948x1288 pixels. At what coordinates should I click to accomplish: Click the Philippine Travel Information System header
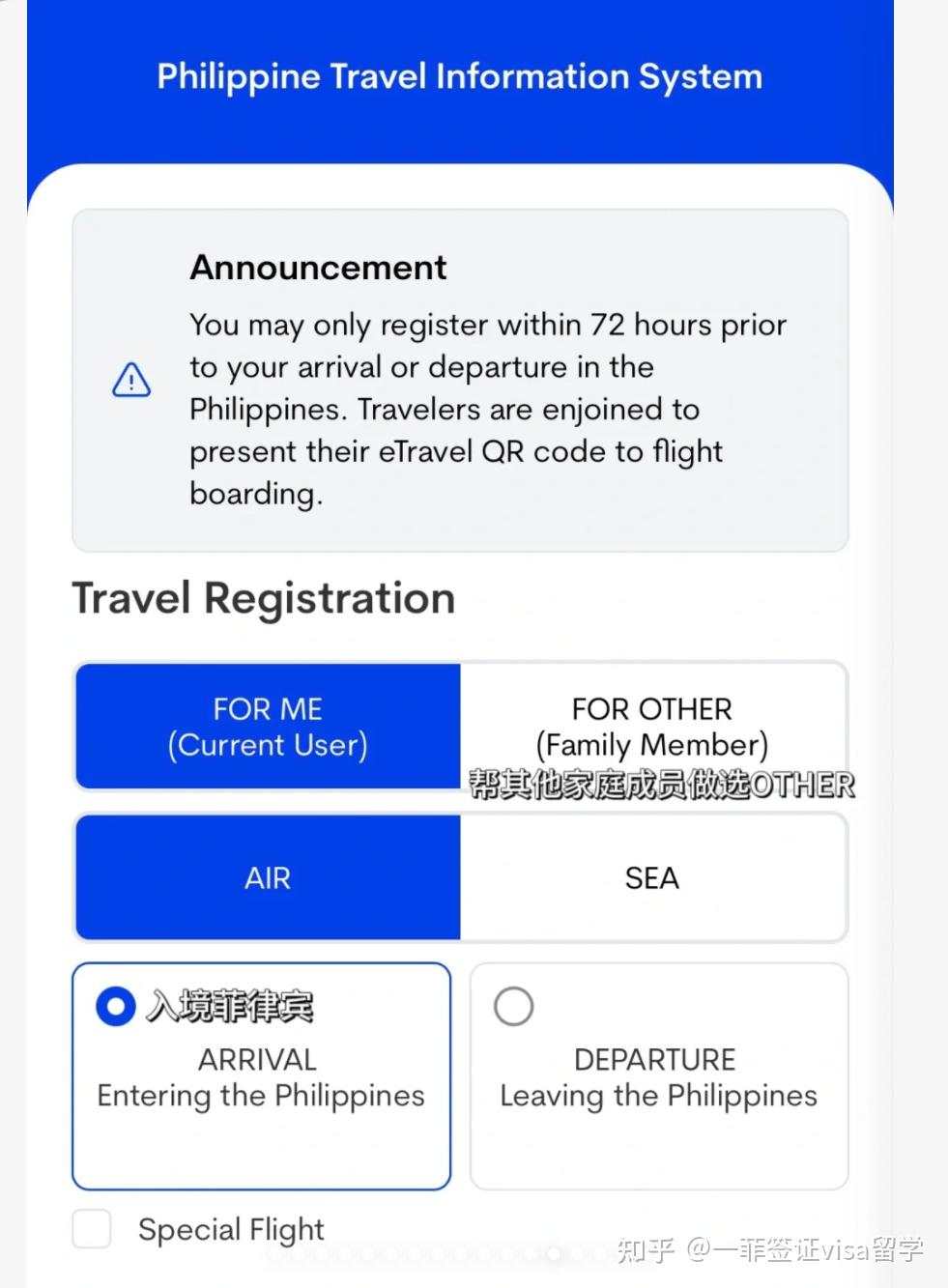click(x=460, y=76)
